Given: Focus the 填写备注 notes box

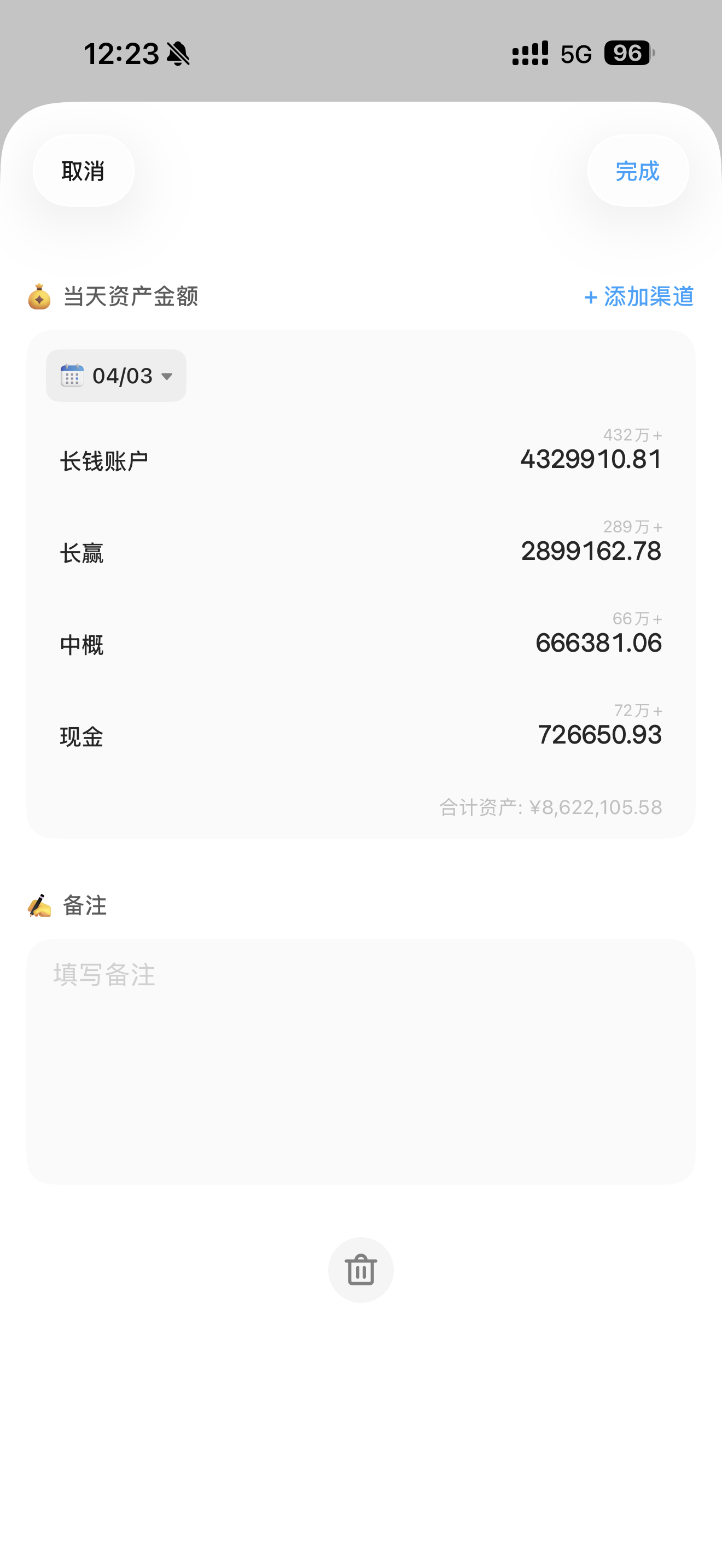Looking at the screenshot, I should (360, 1060).
